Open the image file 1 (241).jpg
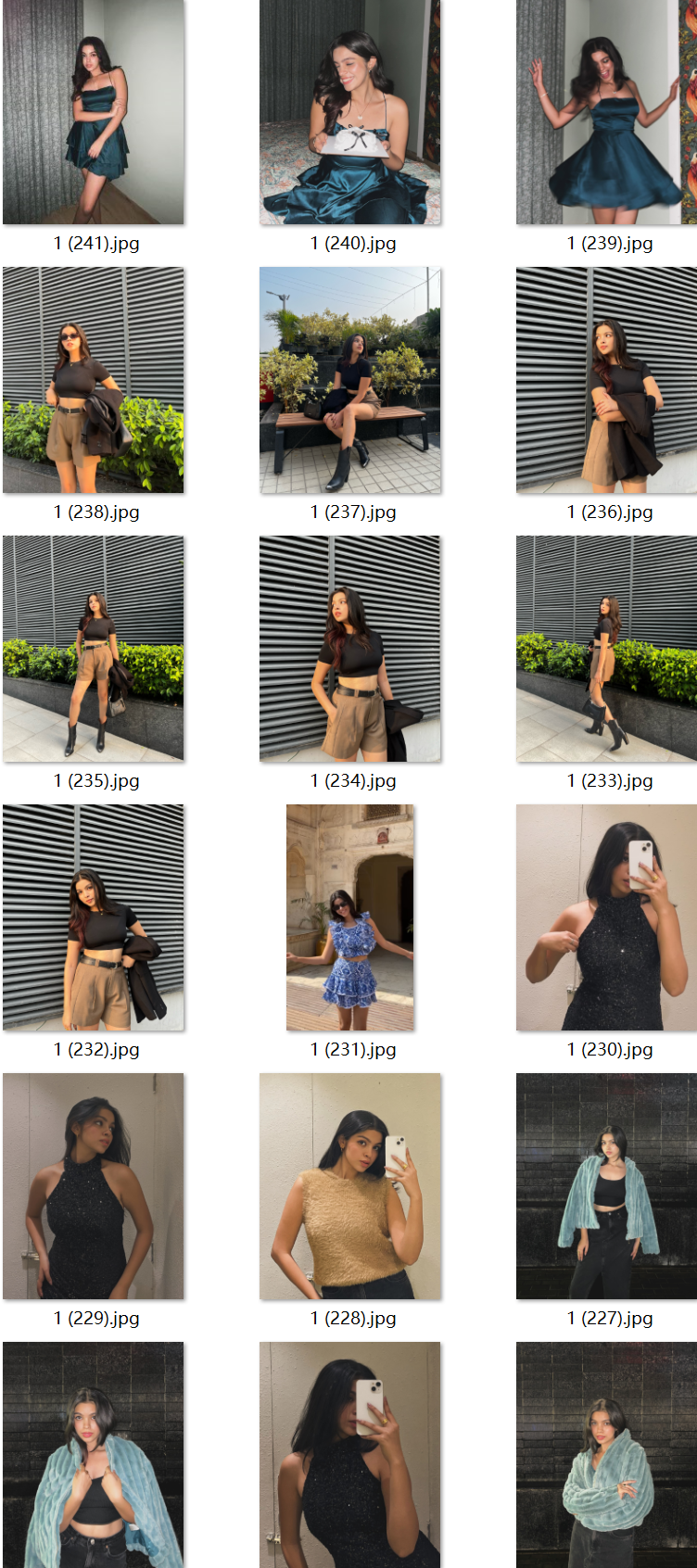Viewport: 697px width, 1568px height. (93, 112)
